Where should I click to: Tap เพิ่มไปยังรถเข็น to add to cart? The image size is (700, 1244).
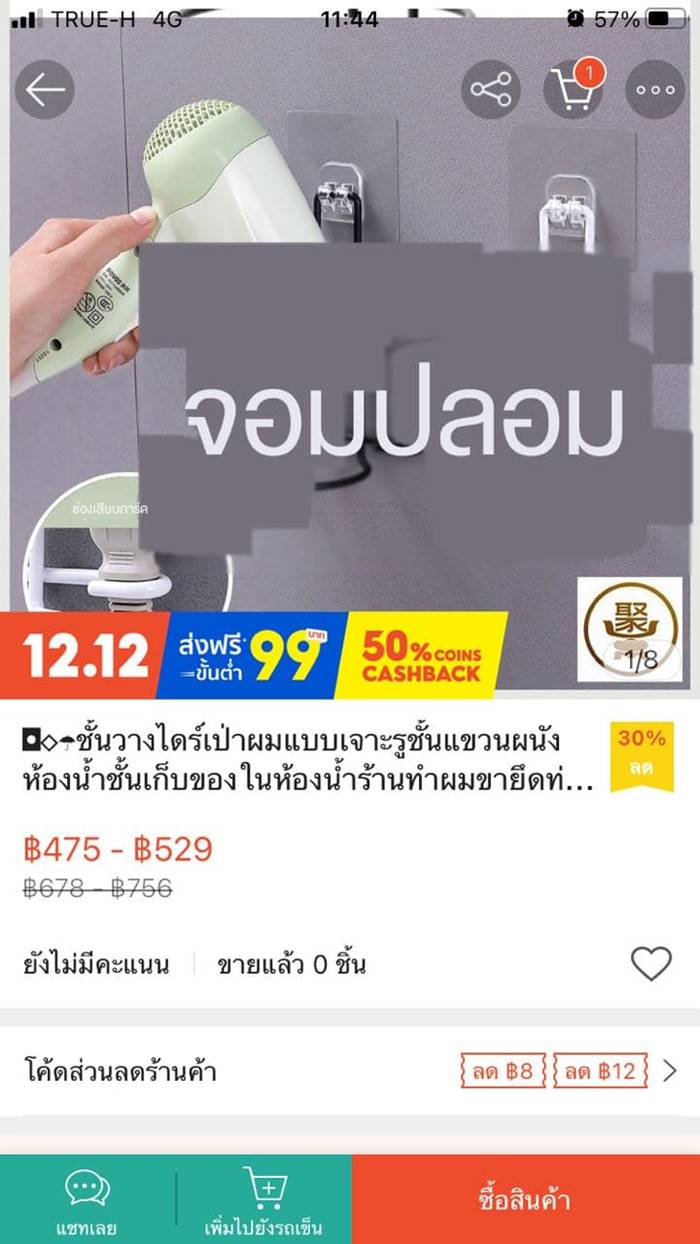tap(266, 1200)
